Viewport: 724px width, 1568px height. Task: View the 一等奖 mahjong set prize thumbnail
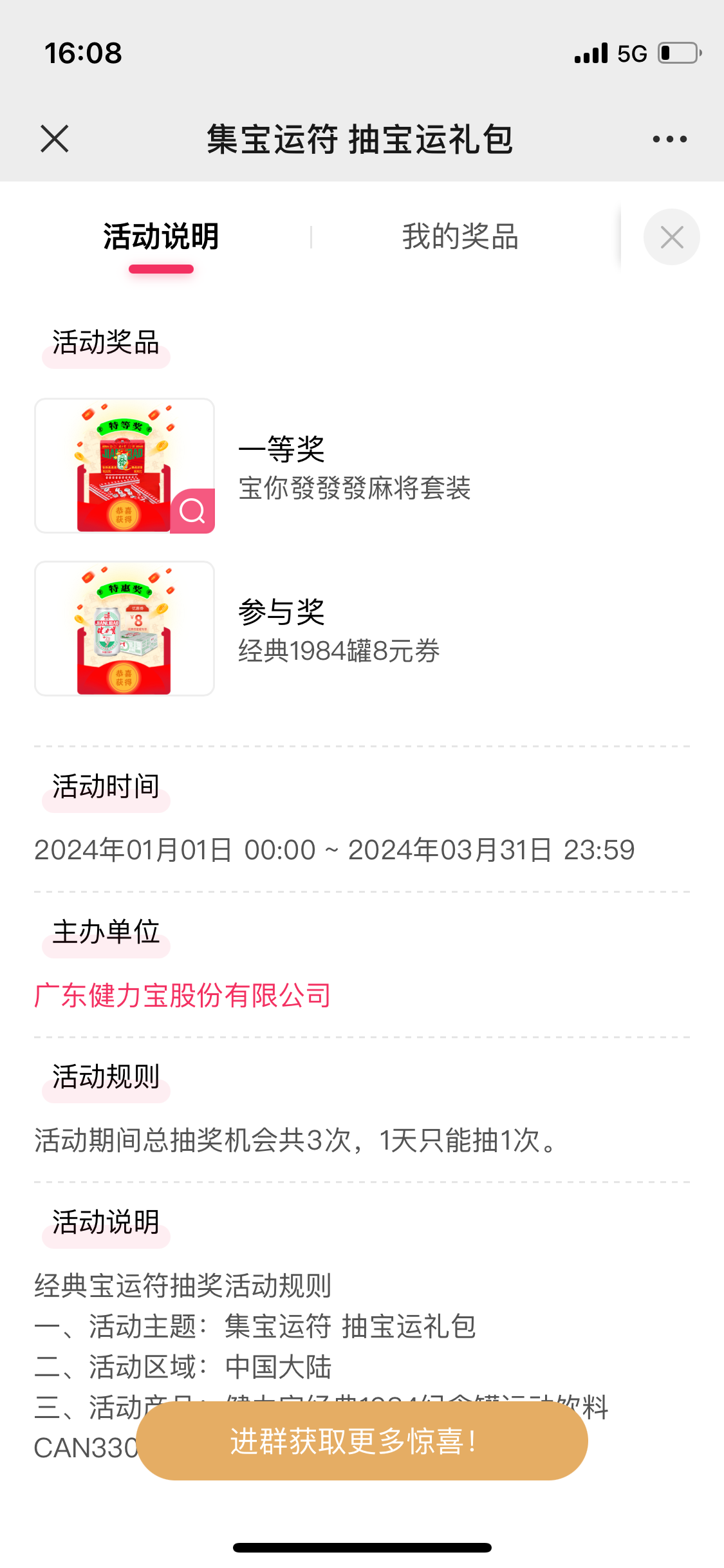124,465
